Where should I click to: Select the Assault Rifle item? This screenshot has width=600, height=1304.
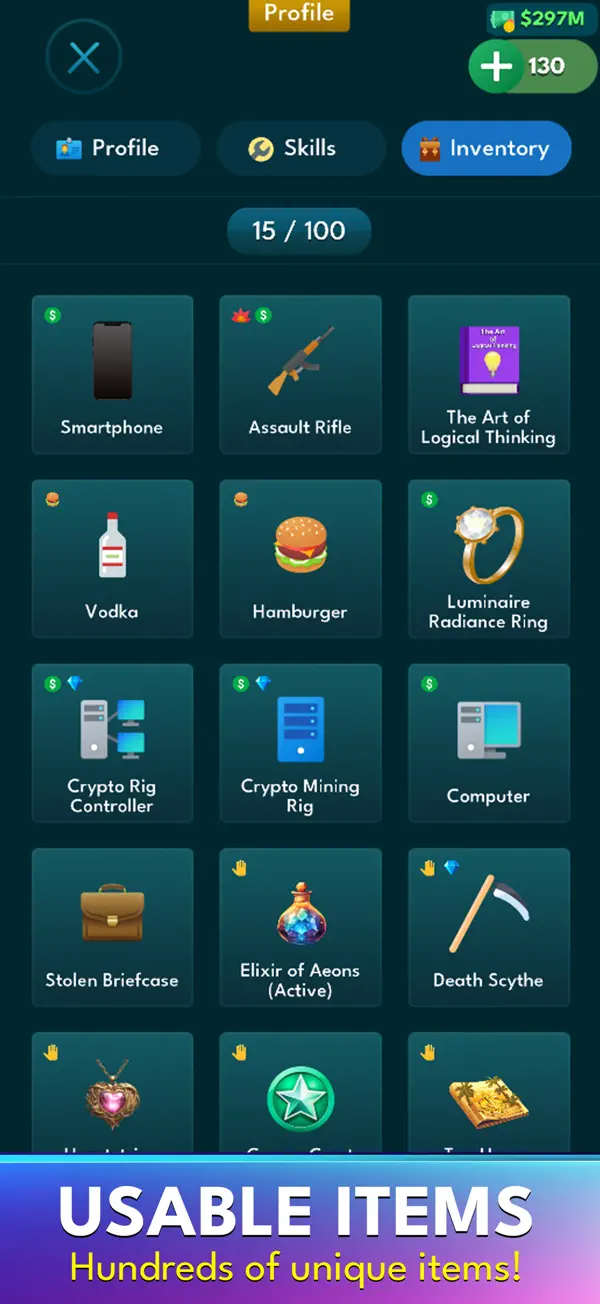pos(300,374)
